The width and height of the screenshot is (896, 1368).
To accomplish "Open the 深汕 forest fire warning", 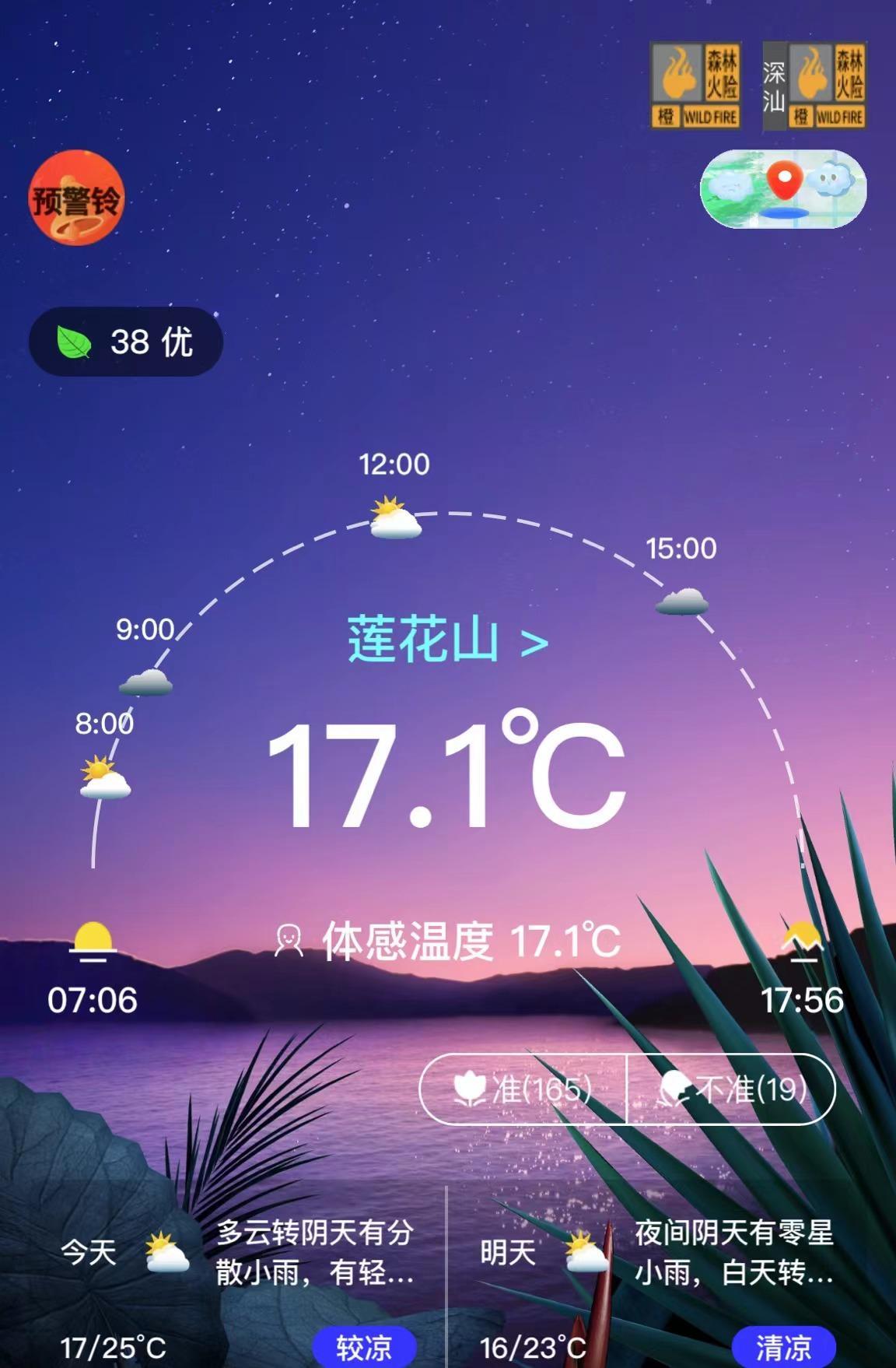I will tap(814, 86).
